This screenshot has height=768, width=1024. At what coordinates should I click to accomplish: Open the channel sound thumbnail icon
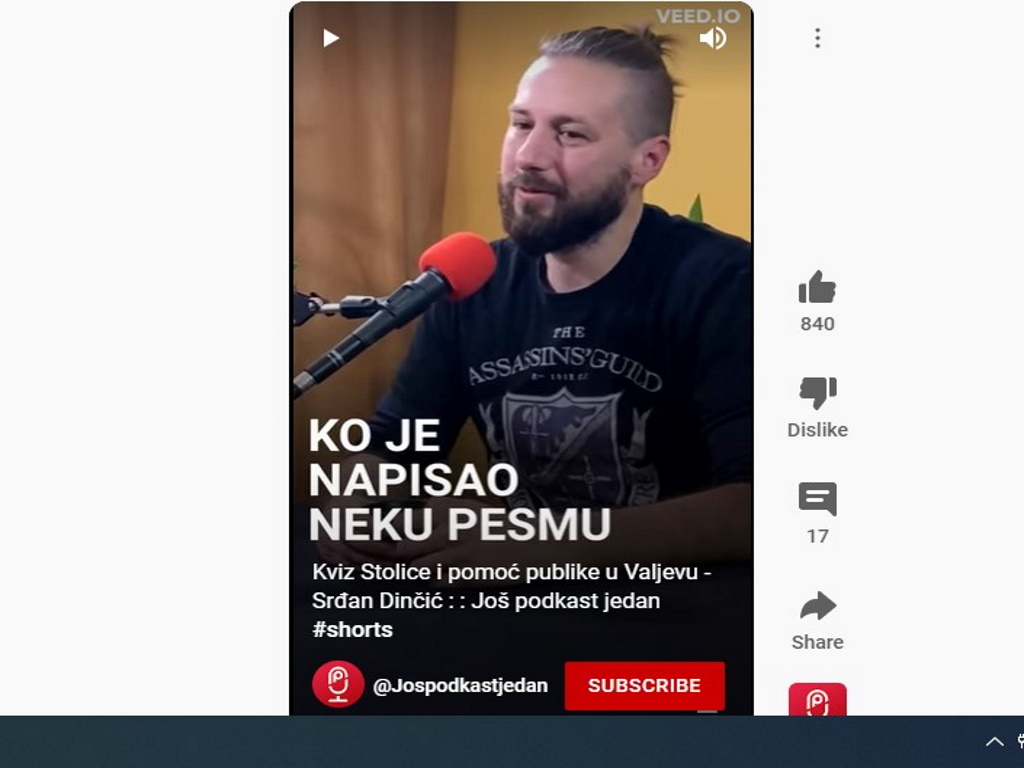(817, 700)
